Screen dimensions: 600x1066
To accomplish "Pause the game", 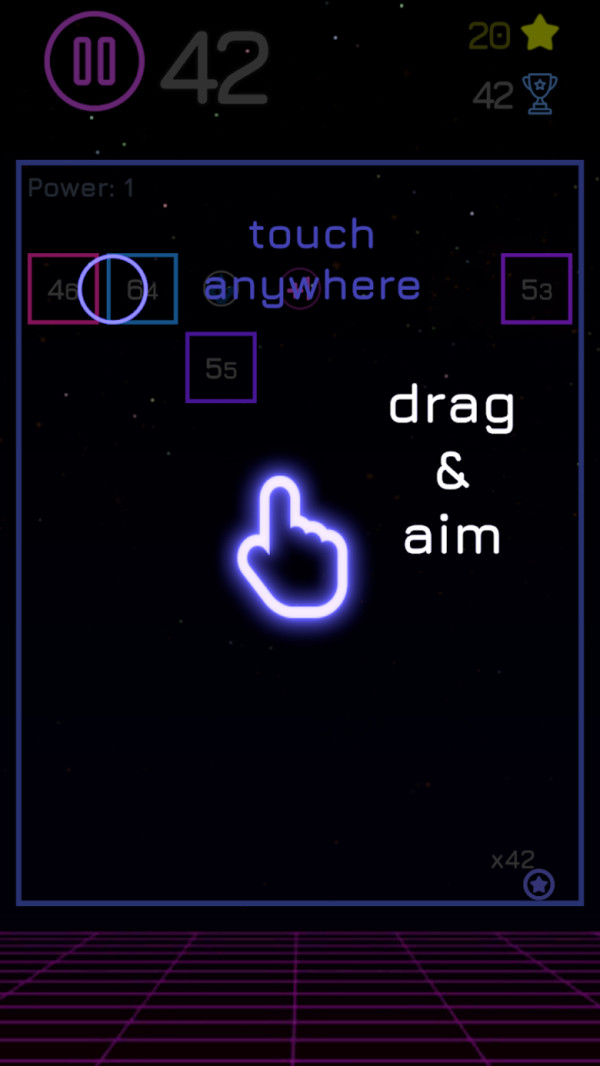I will click(x=94, y=62).
